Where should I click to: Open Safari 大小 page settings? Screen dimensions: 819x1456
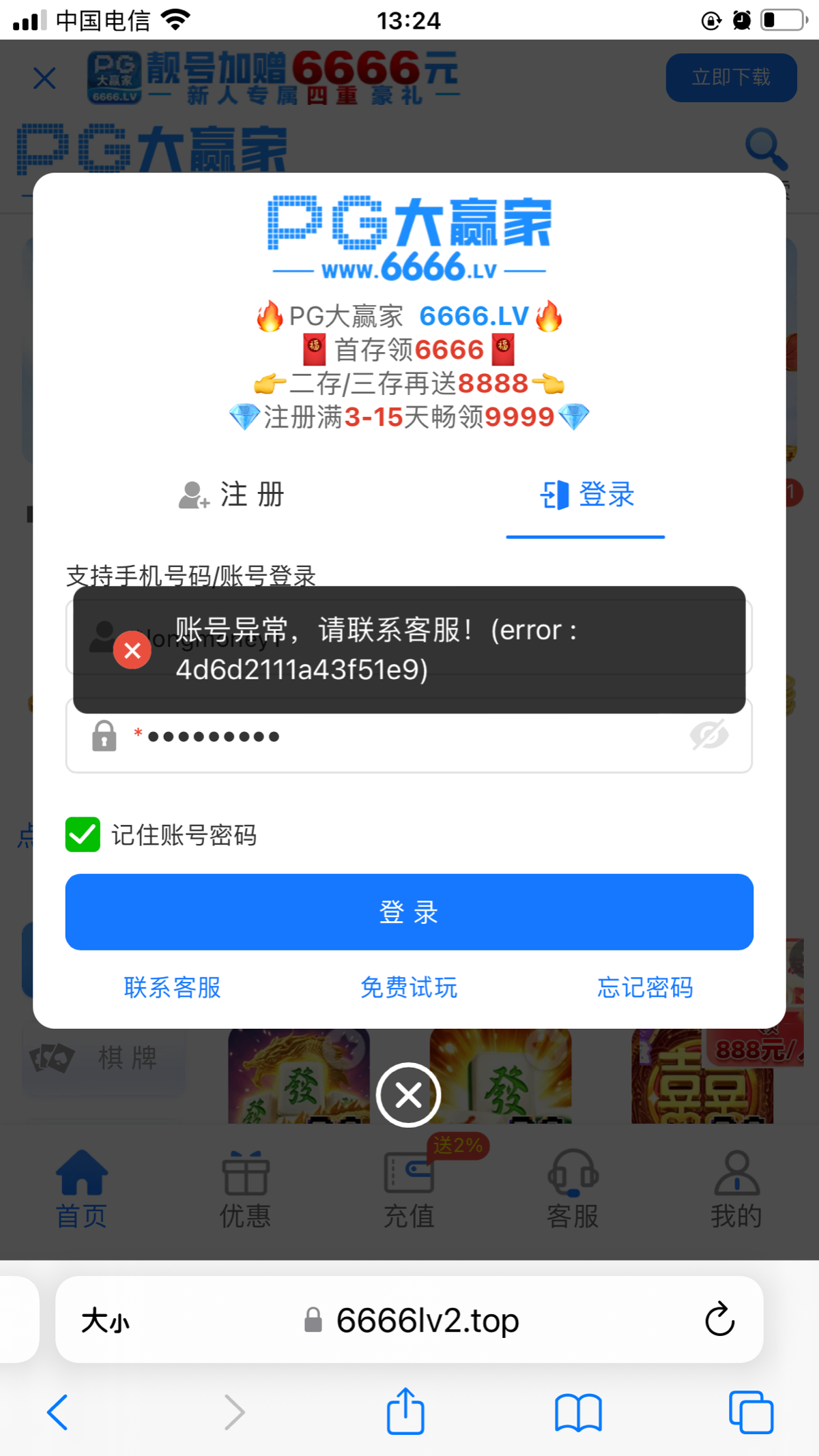click(105, 1321)
